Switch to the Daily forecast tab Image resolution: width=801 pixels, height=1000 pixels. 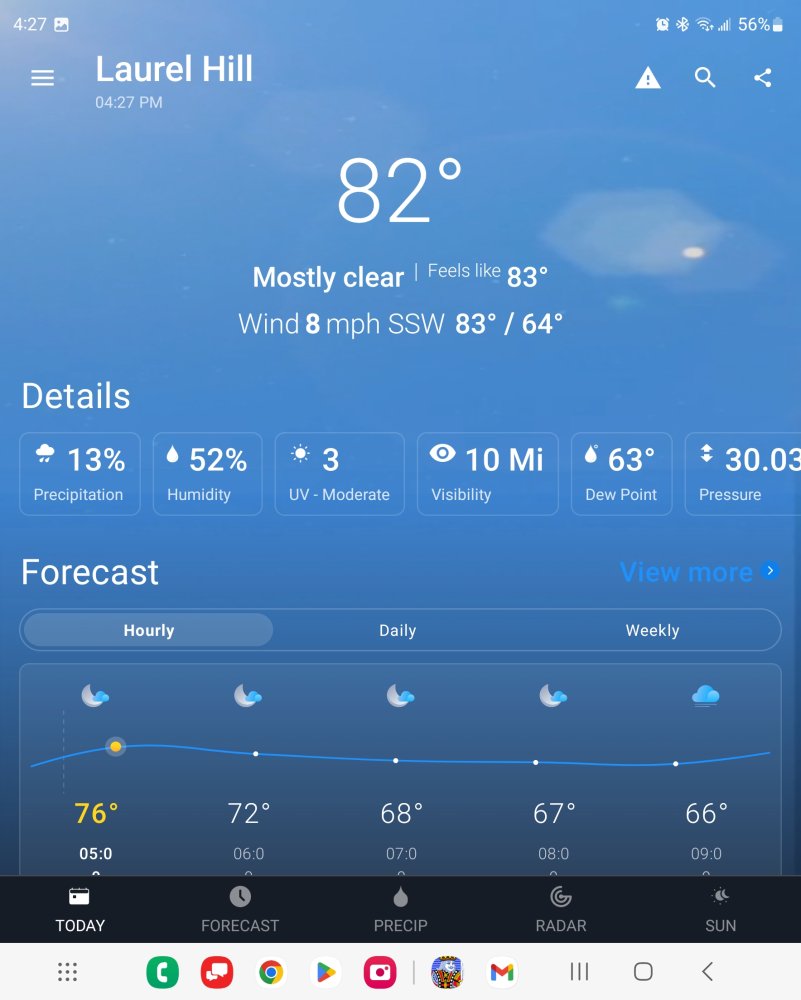point(398,630)
